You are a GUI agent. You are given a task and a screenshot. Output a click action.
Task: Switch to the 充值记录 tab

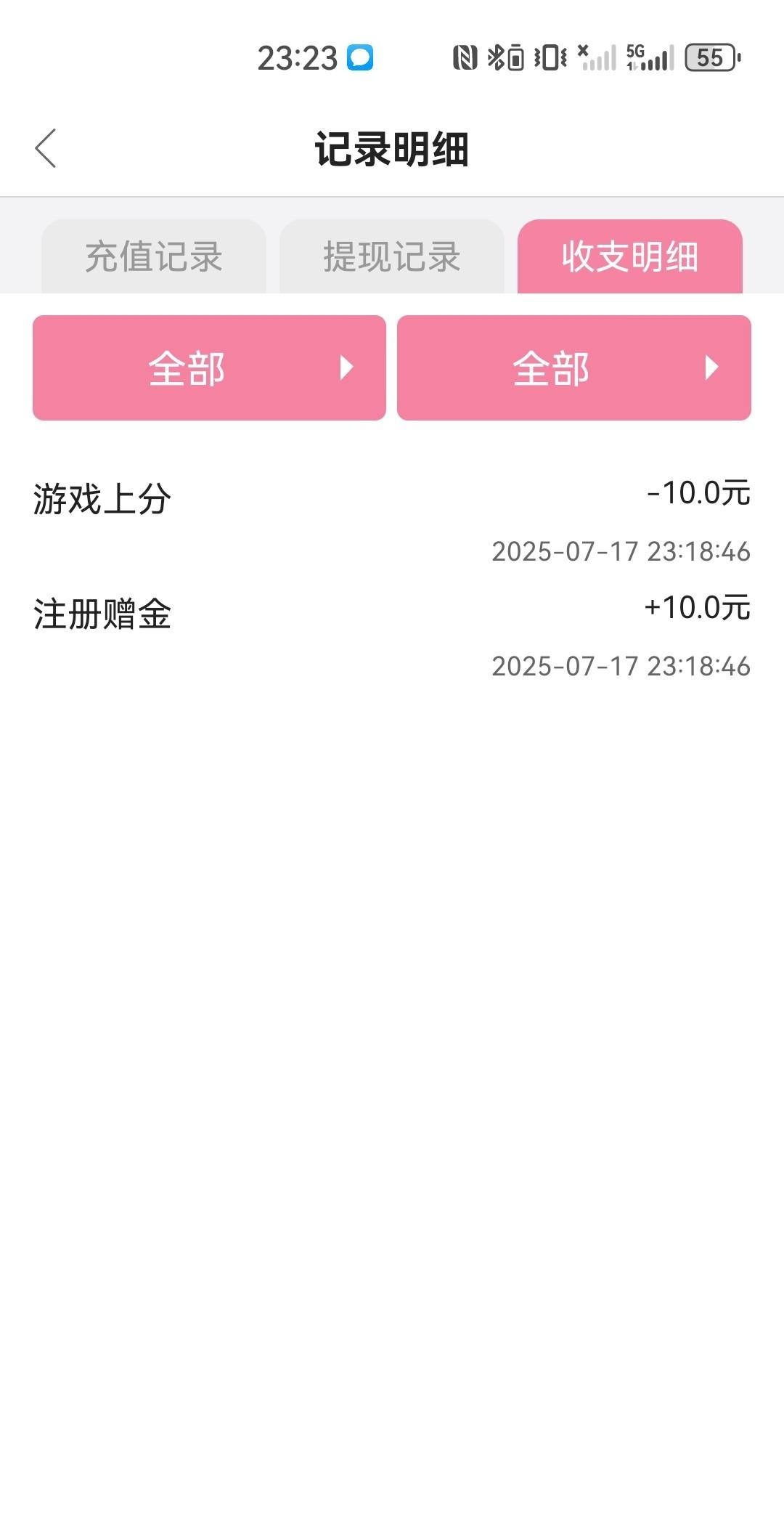[154, 256]
